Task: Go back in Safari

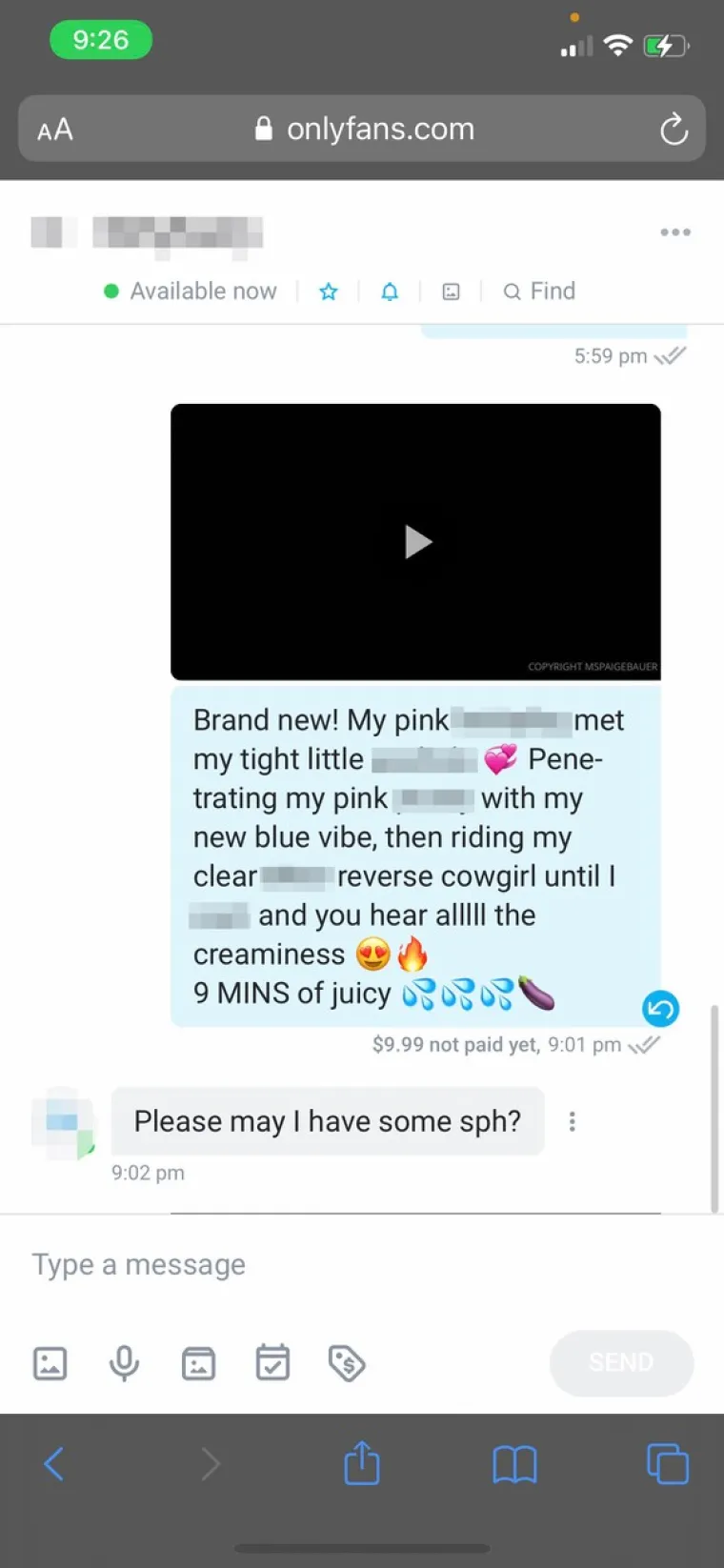Action: (x=54, y=1464)
